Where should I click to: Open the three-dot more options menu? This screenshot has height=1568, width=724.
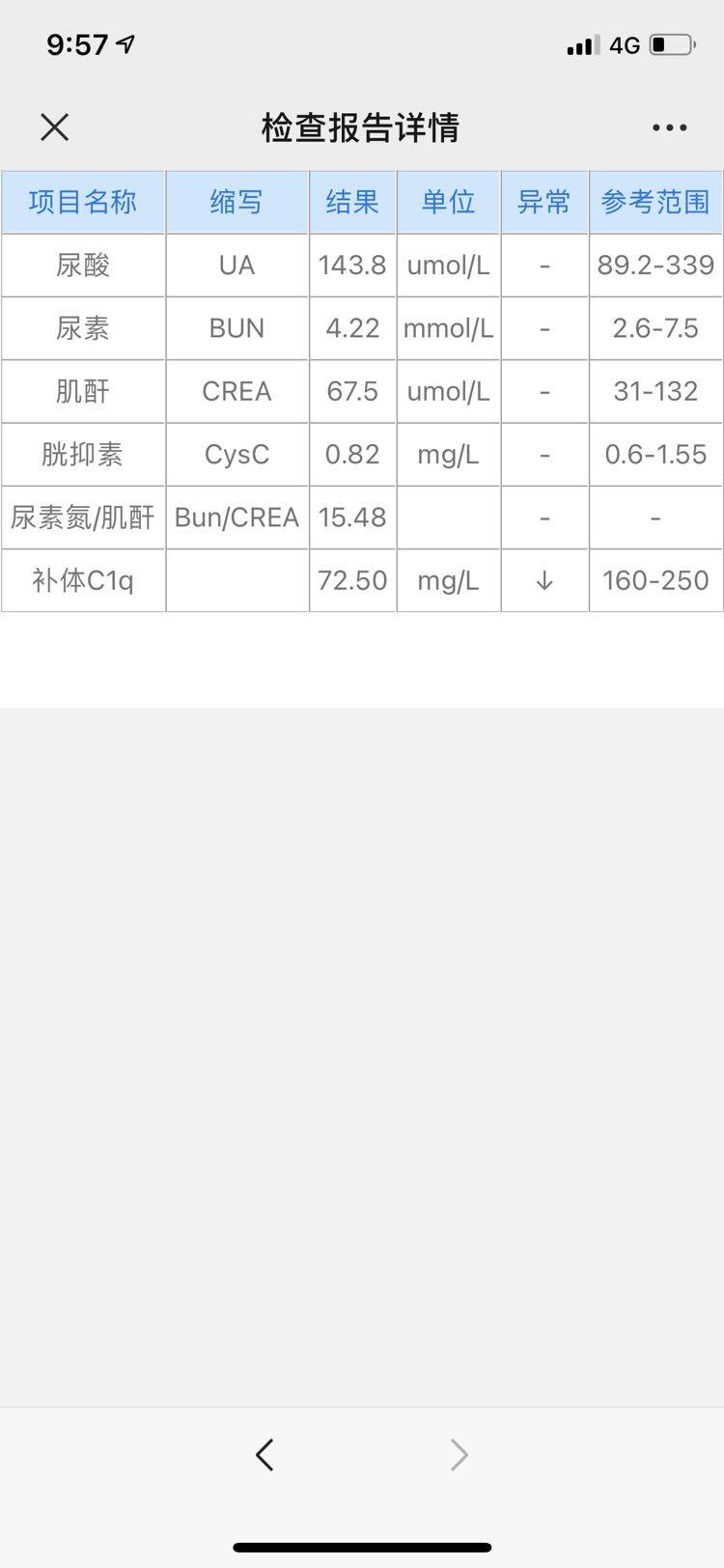click(x=669, y=127)
